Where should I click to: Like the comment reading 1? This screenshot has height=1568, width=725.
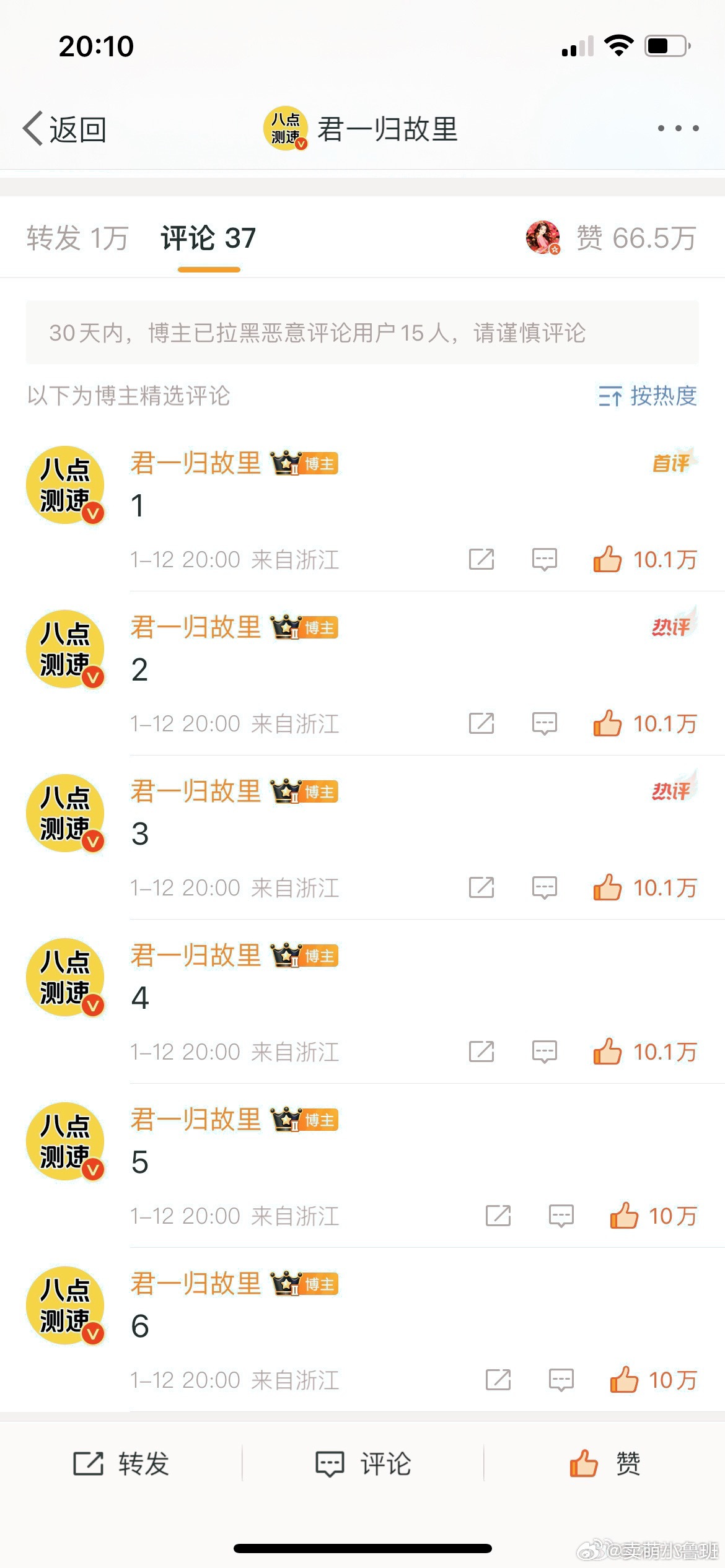[645, 559]
